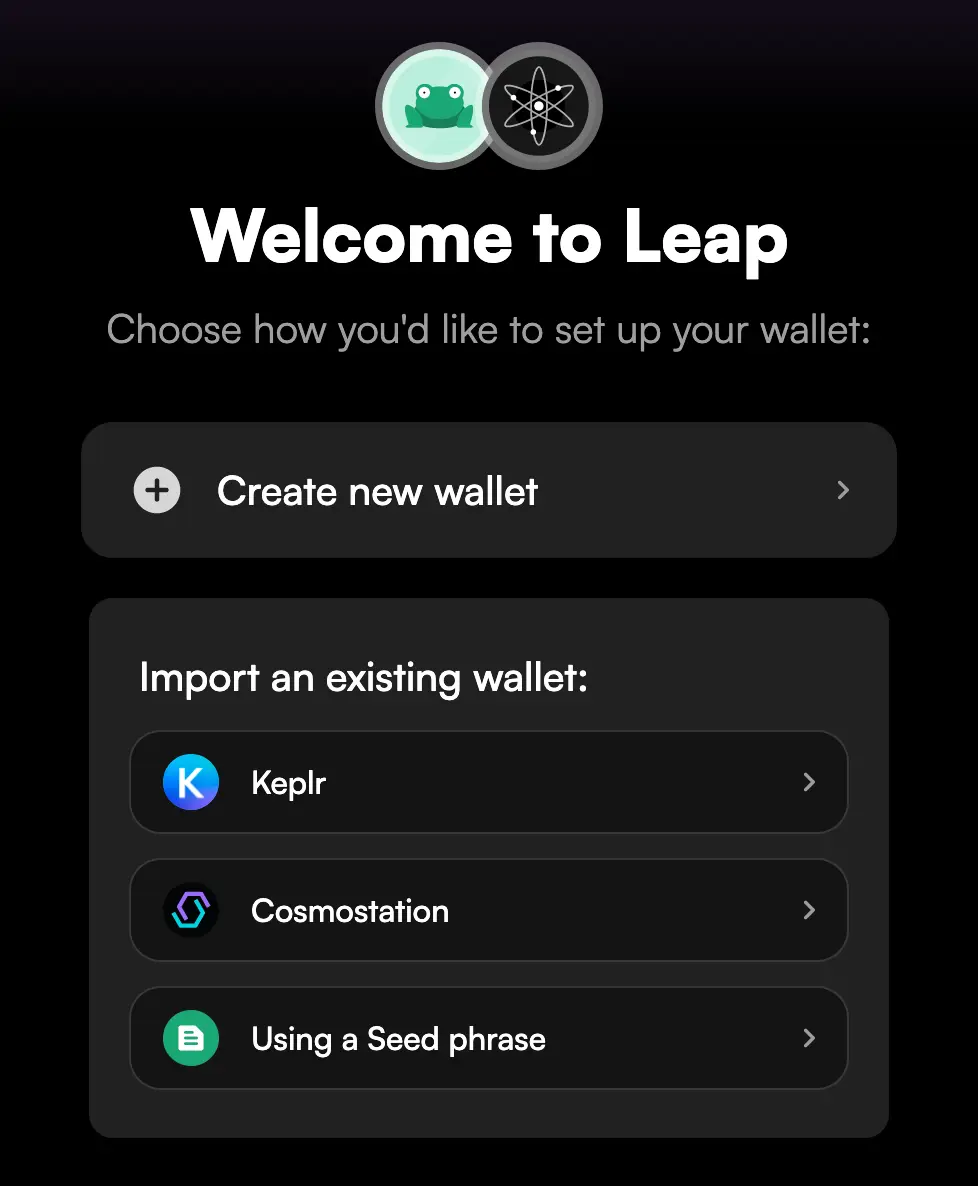Image resolution: width=978 pixels, height=1186 pixels.
Task: Click the Import an existing wallet panel
Action: (488, 678)
